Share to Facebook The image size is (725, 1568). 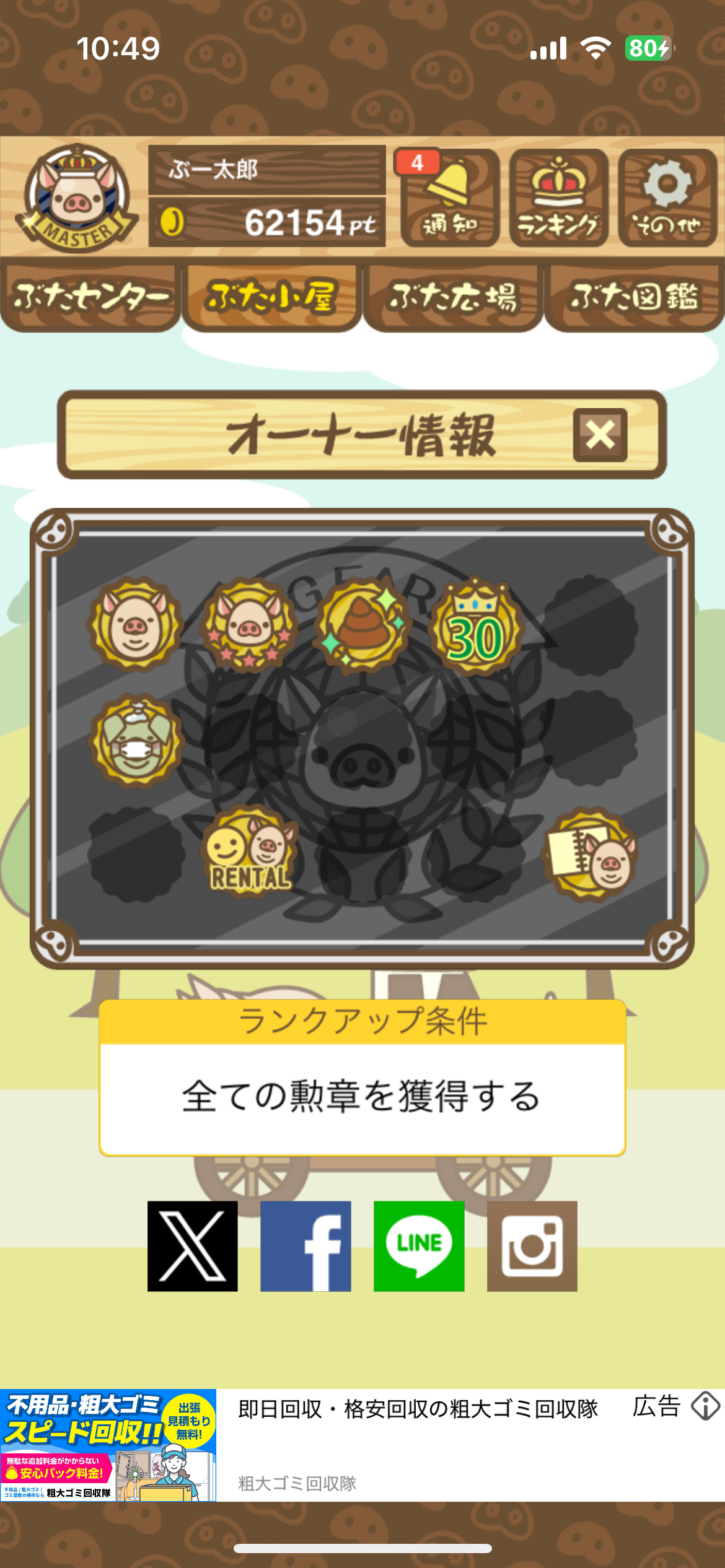(305, 1246)
